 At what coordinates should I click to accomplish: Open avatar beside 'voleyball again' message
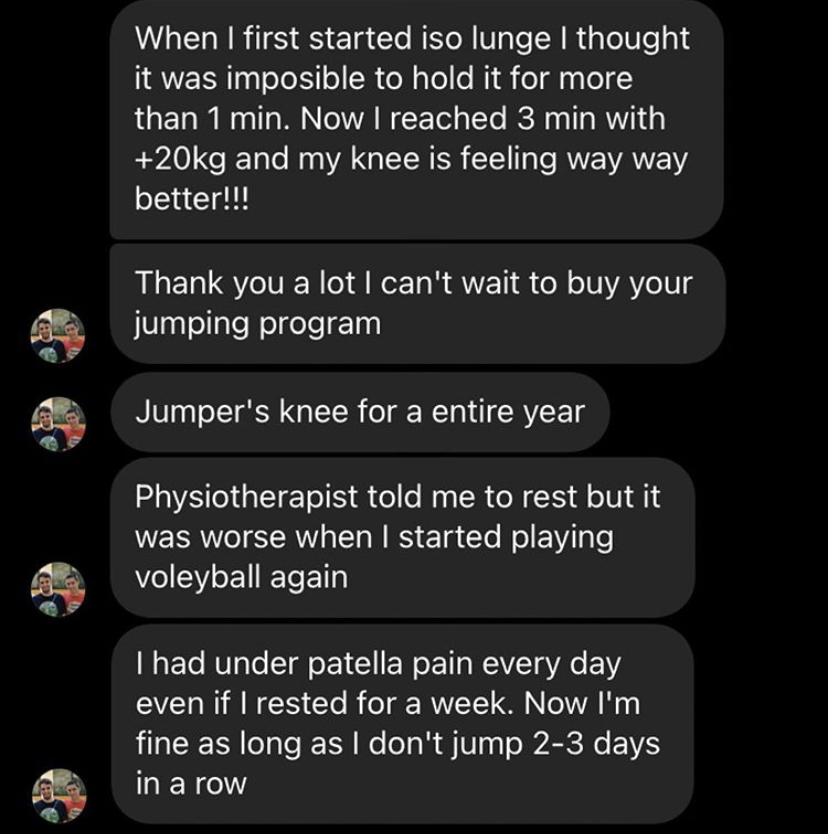[58, 589]
